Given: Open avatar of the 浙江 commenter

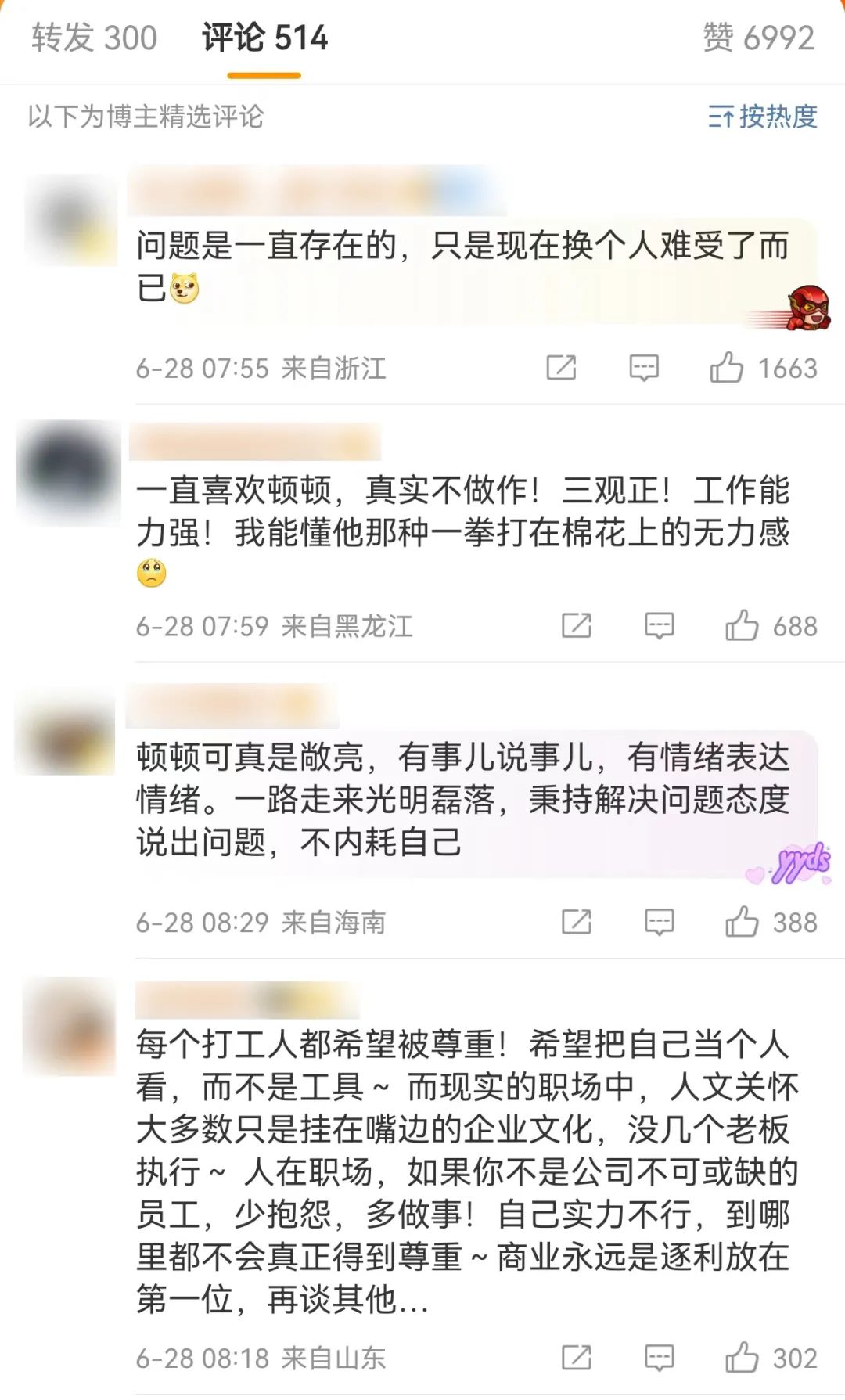Looking at the screenshot, I should coord(70,221).
